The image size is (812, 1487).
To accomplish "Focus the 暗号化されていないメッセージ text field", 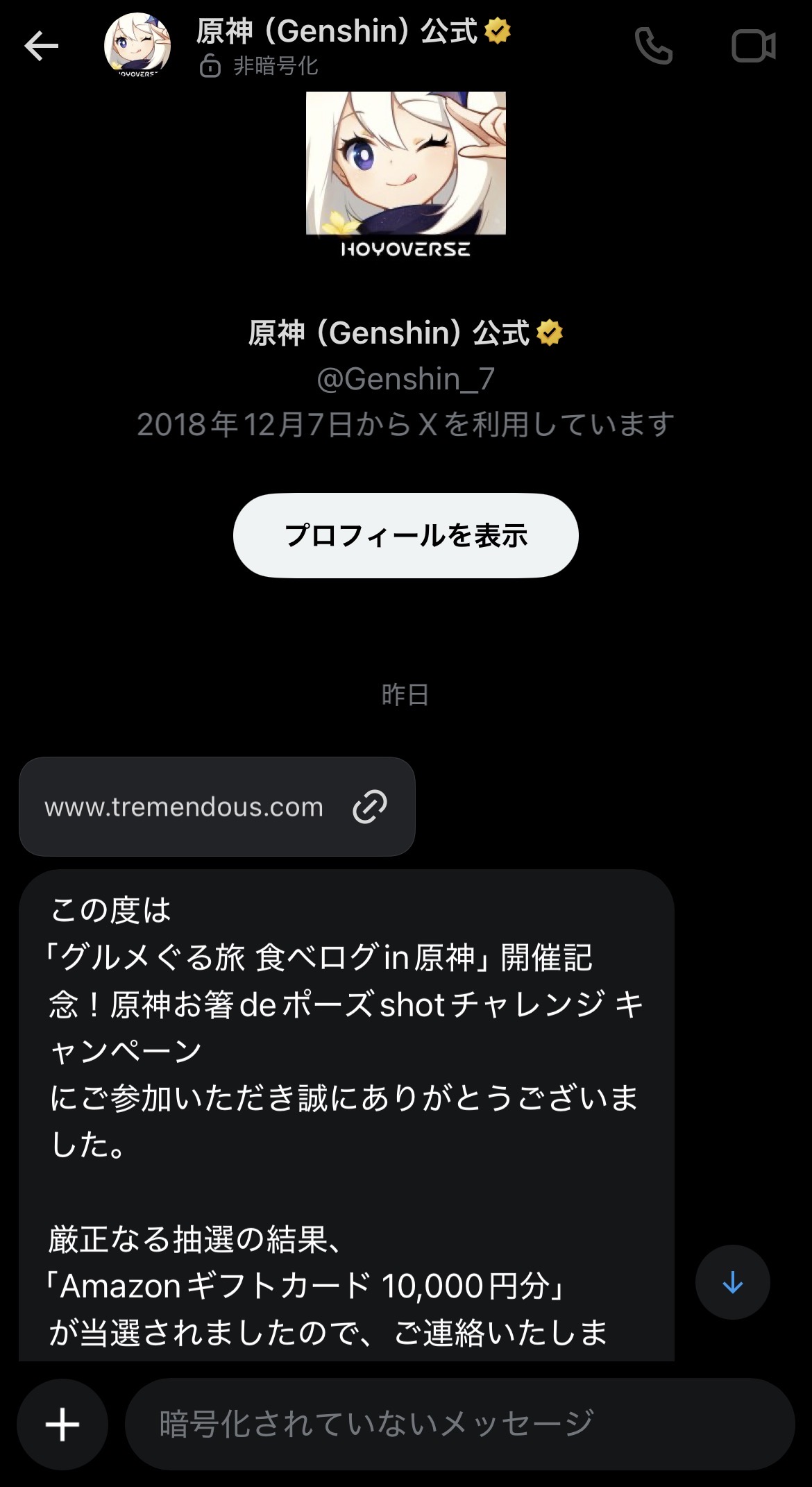I will point(458,1425).
